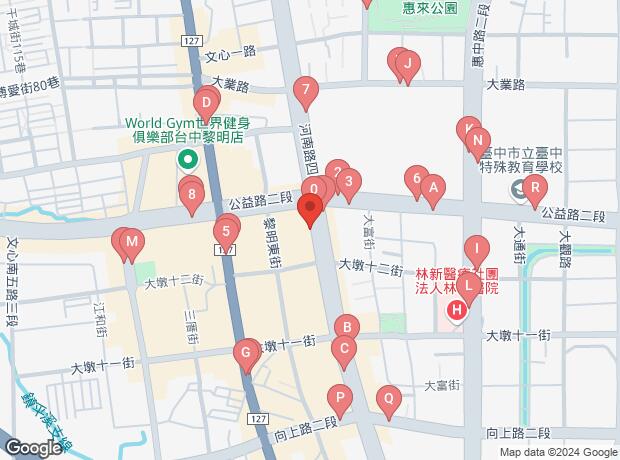Select the marker labeled D

click(x=206, y=101)
